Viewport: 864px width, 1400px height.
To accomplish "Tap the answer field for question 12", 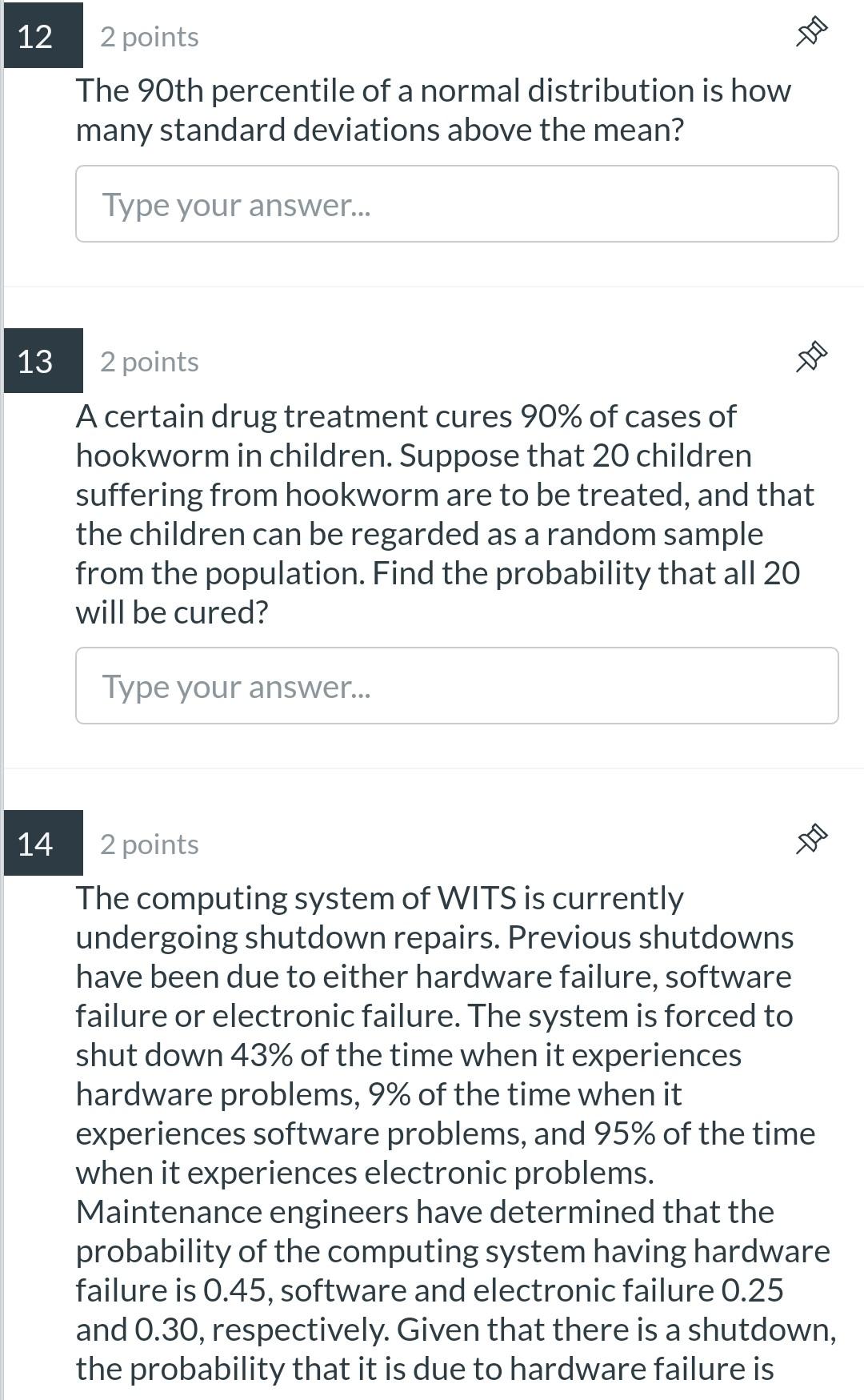I will point(457,204).
